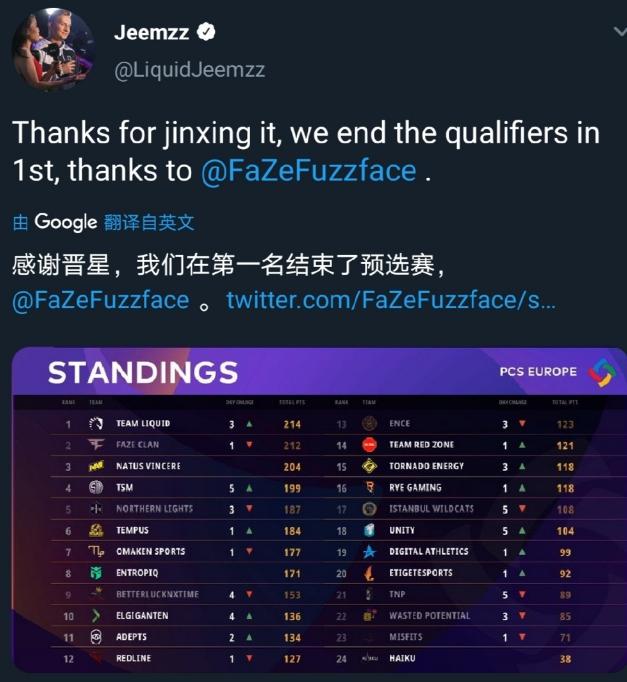This screenshot has width=627, height=682.
Task: Open the @FaZeFuzzface mention in the translation
Action: [100, 300]
